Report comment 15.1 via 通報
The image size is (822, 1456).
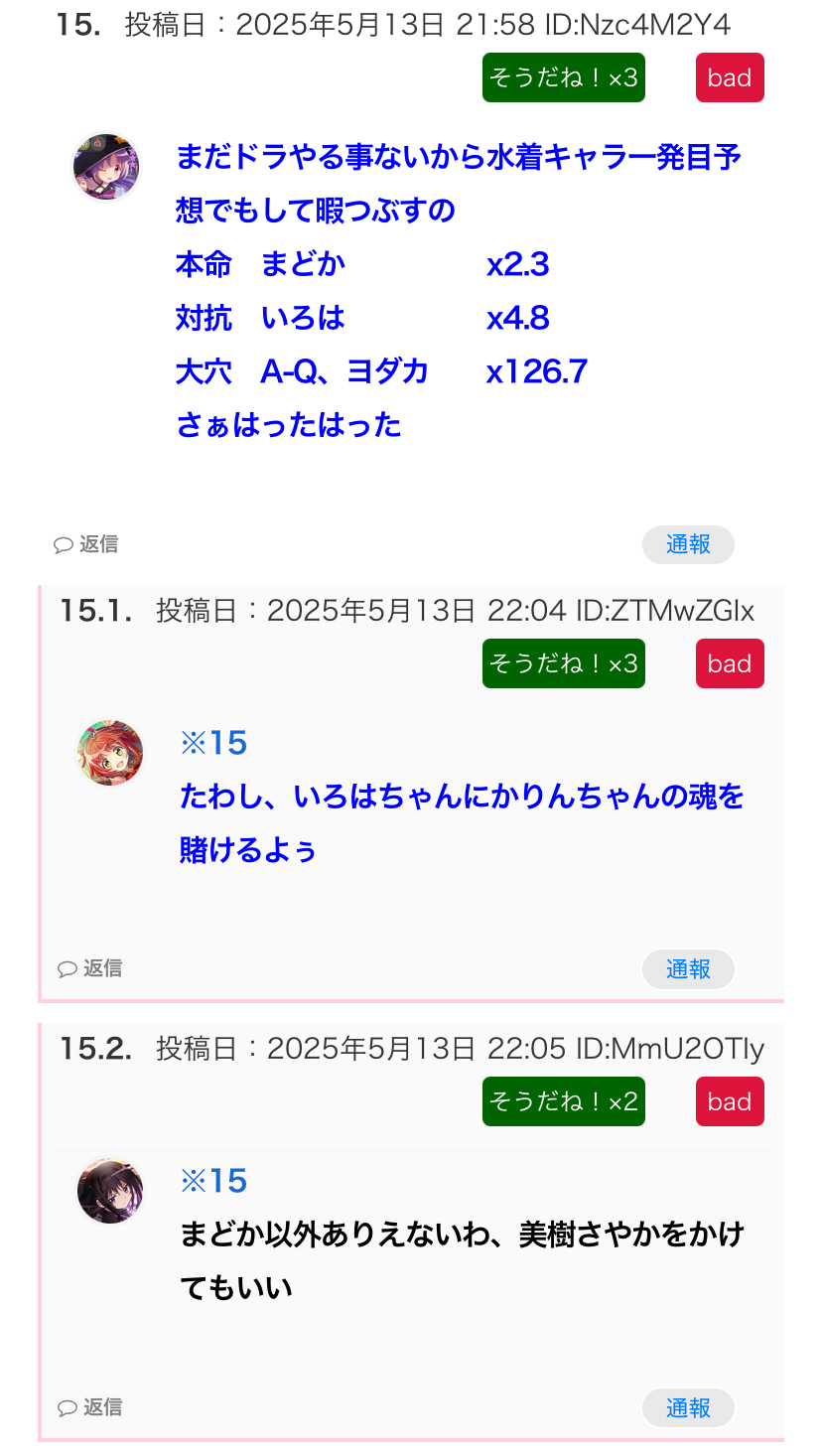[x=688, y=968]
